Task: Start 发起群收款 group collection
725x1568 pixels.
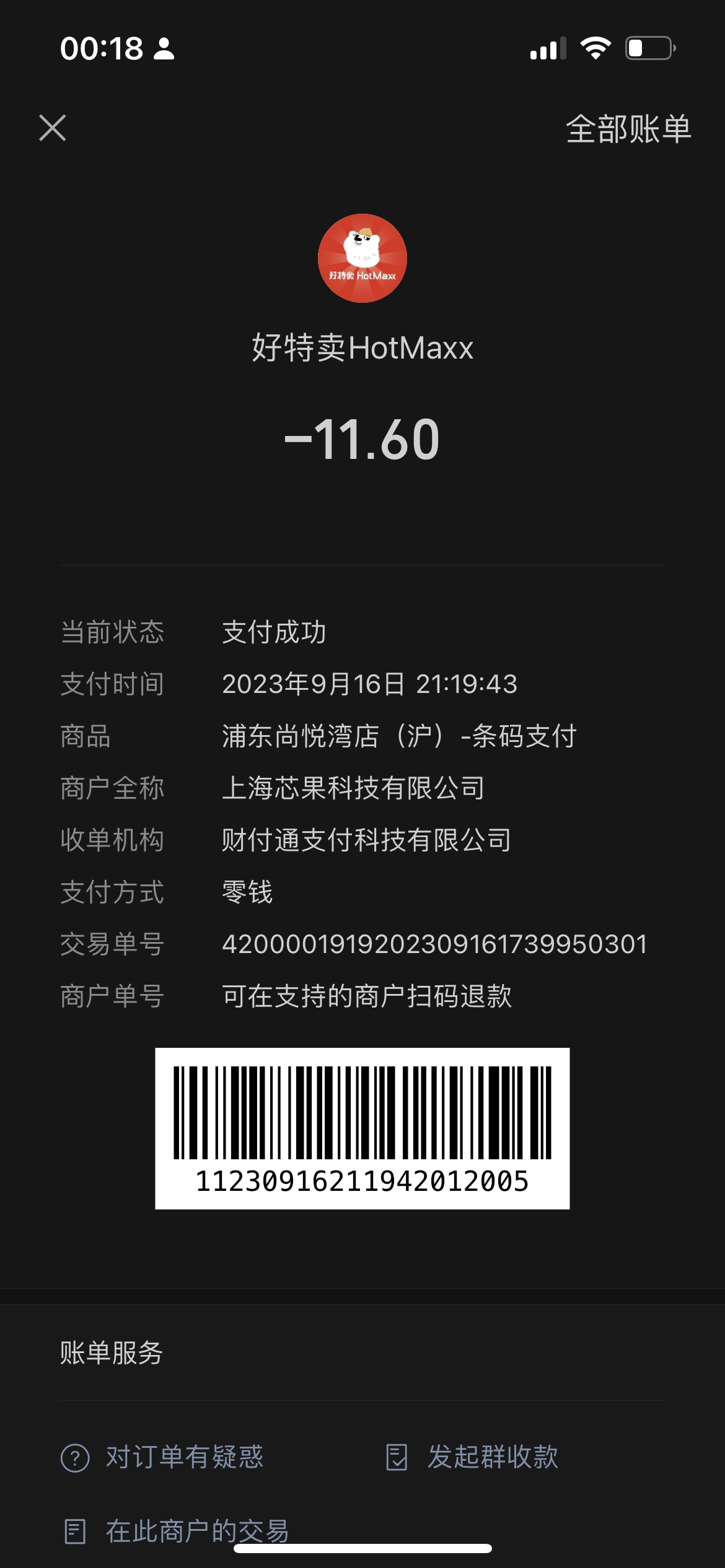Action: pyautogui.click(x=472, y=1457)
